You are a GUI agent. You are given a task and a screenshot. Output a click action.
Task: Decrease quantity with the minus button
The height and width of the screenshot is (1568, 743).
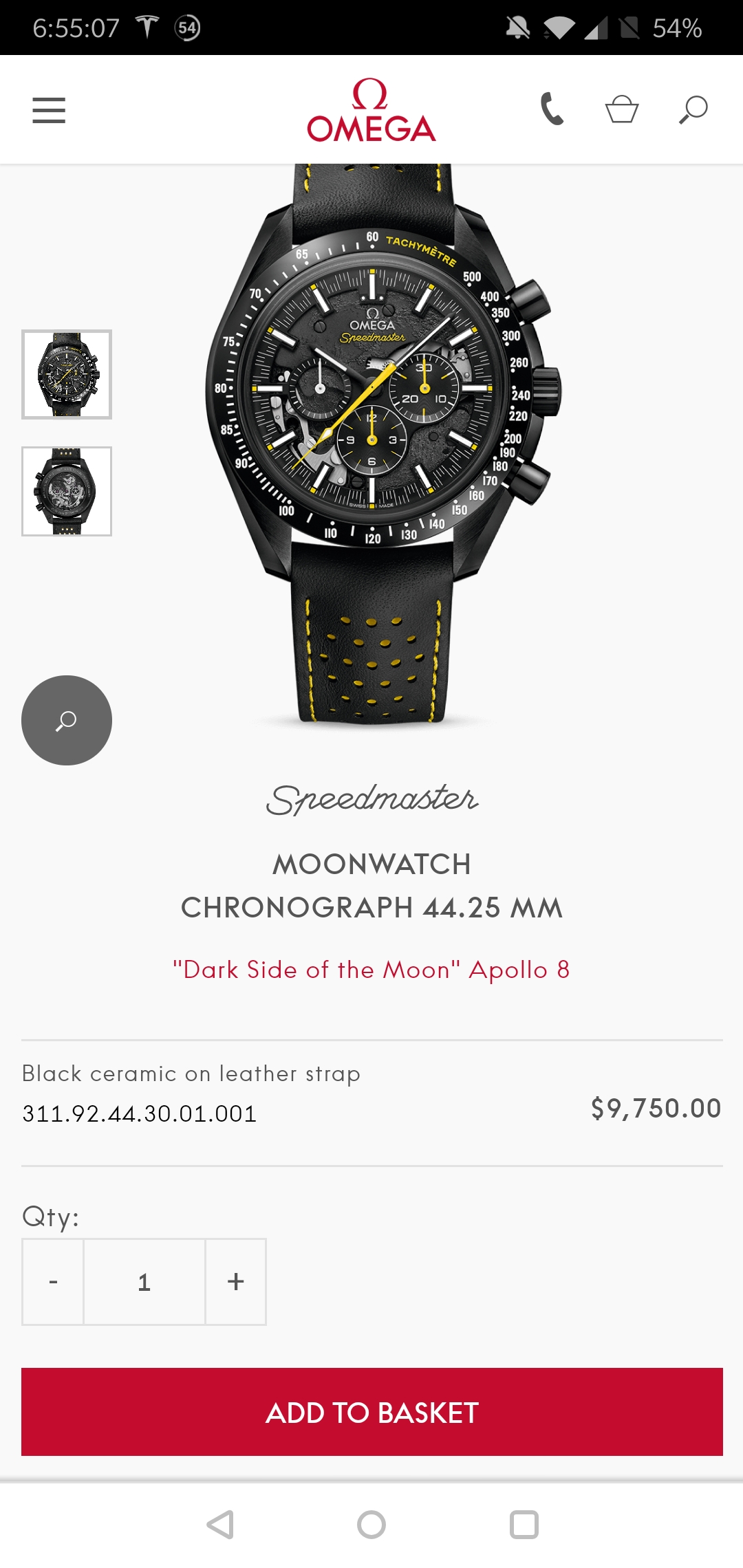pyautogui.click(x=53, y=1282)
